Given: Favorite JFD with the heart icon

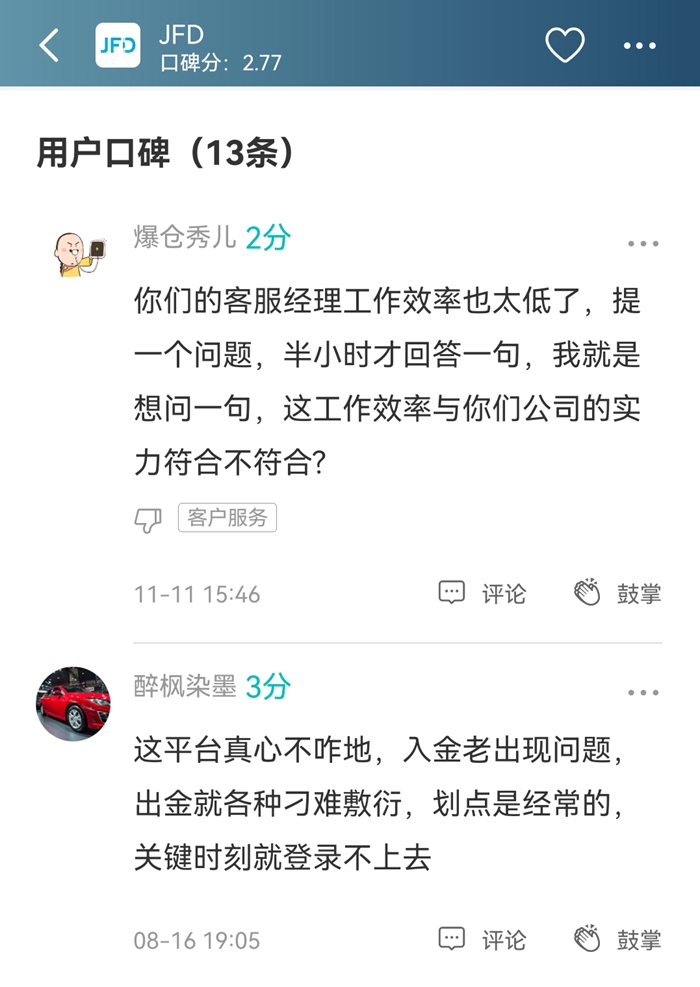Looking at the screenshot, I should click(x=564, y=45).
